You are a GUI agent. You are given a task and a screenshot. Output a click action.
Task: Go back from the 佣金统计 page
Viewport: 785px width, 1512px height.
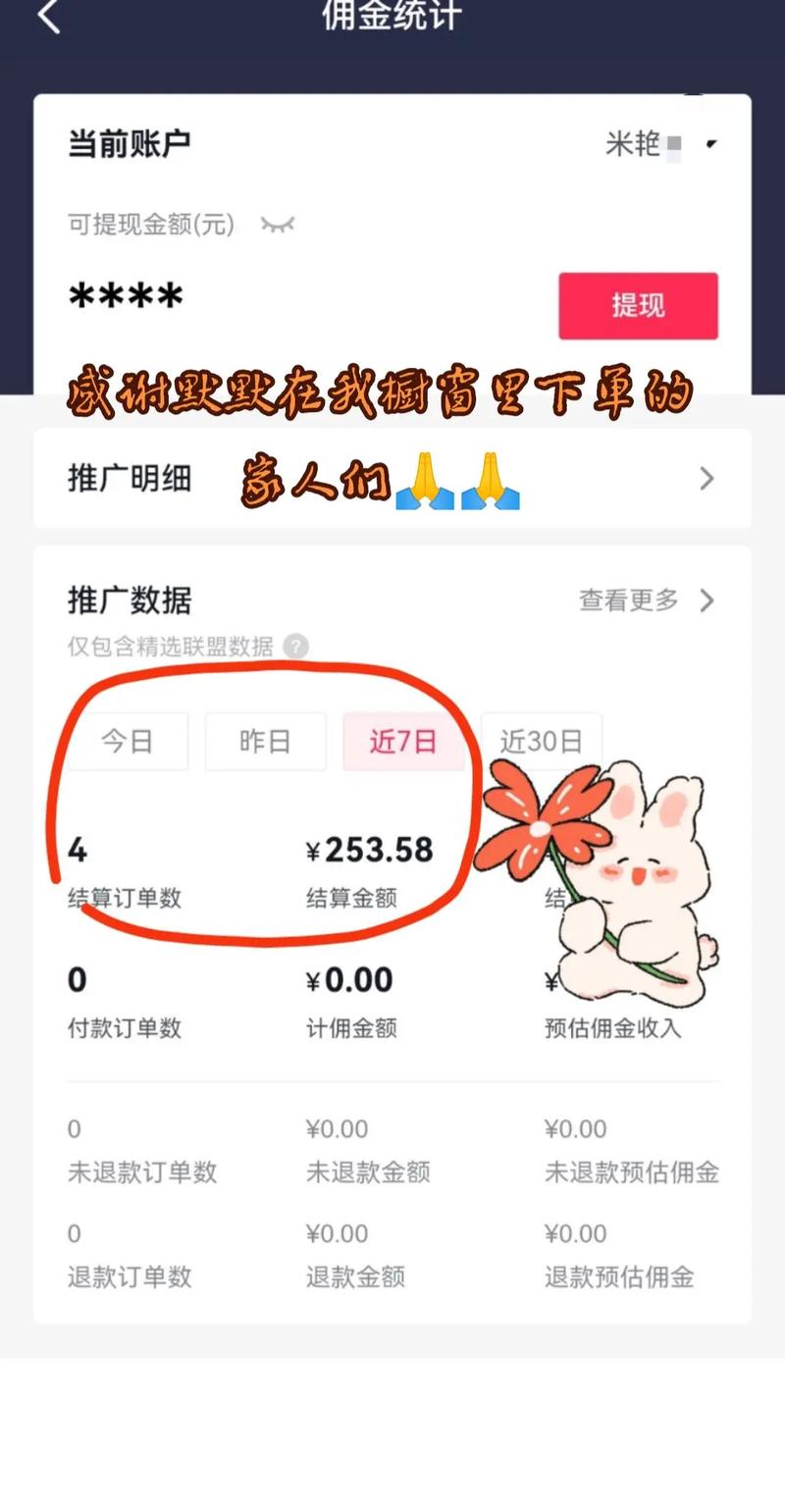point(49,16)
